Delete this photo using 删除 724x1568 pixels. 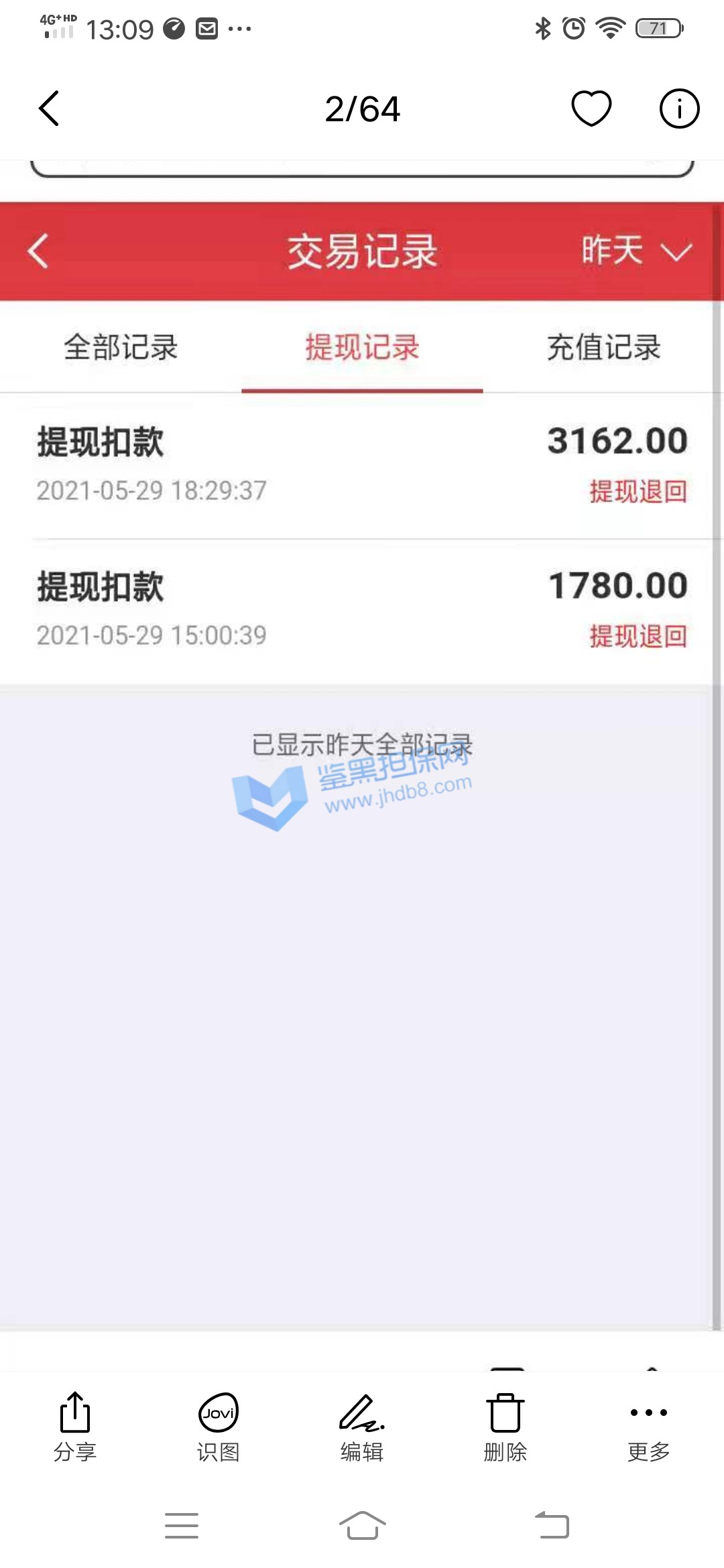coord(505,1426)
